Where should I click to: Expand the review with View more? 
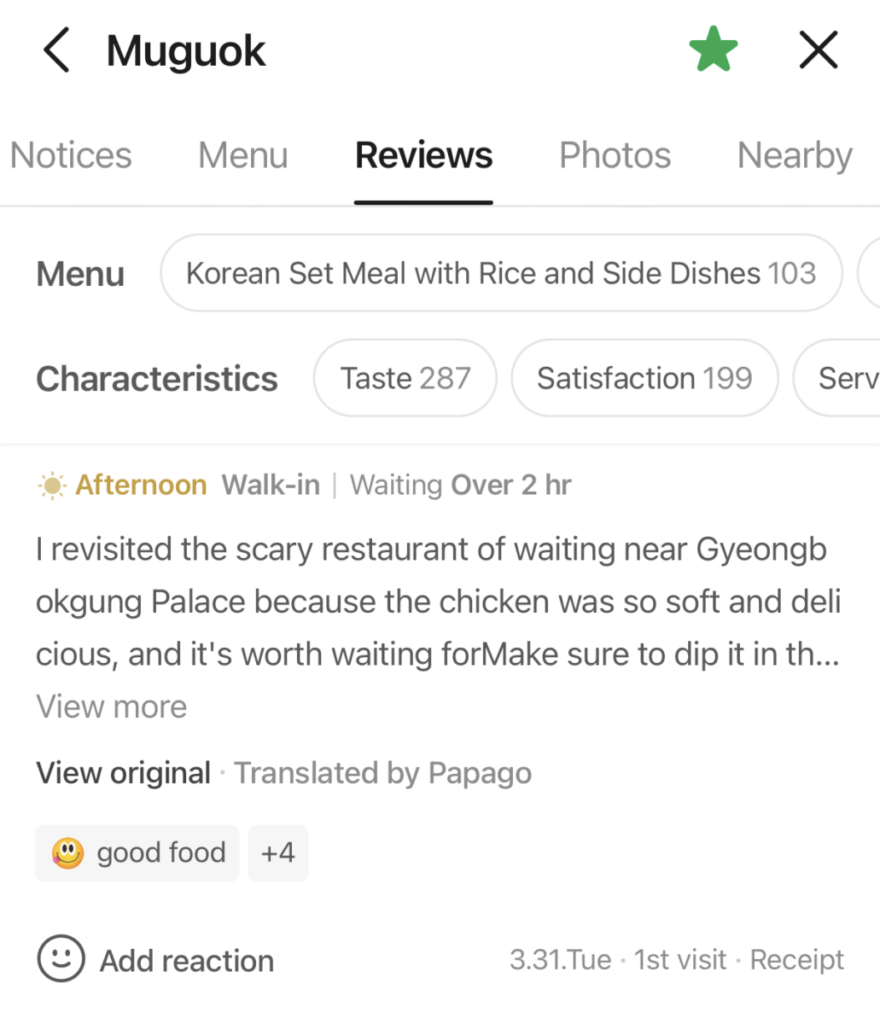111,706
